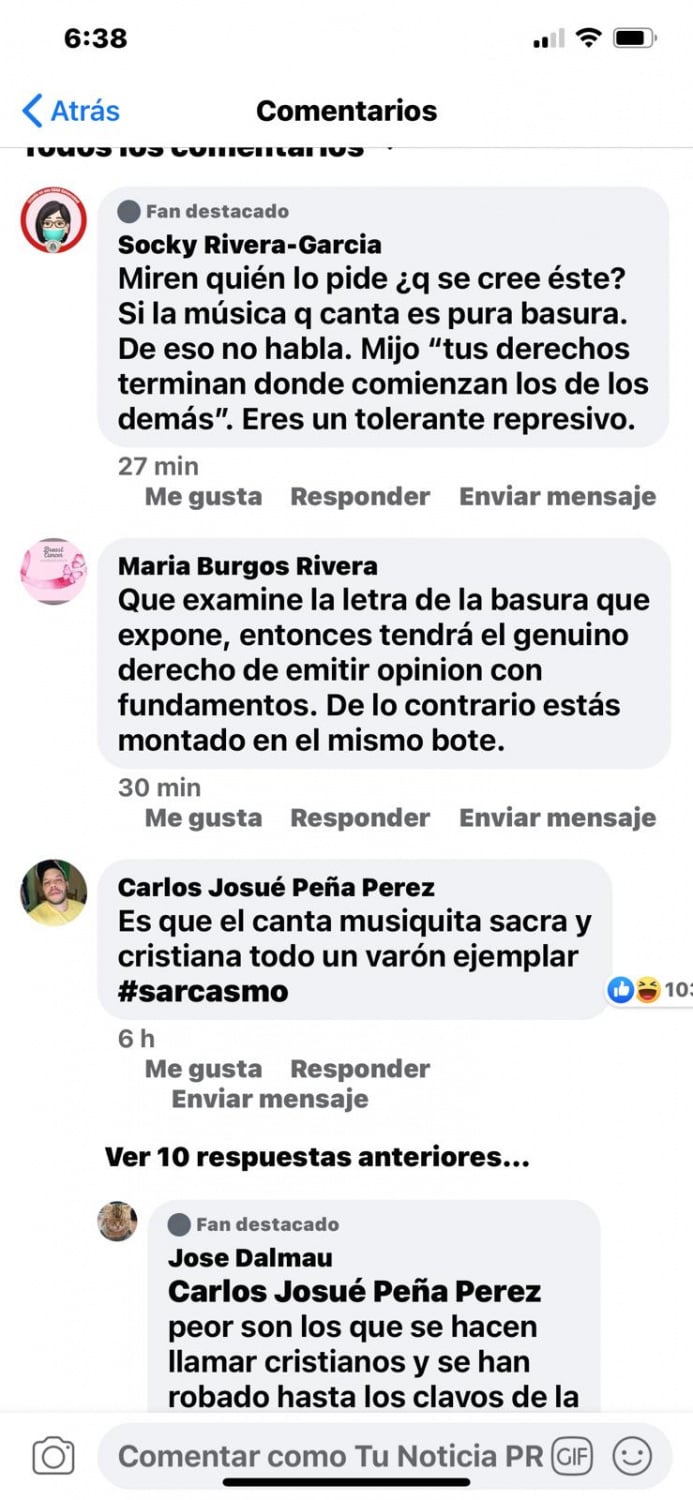The width and height of the screenshot is (693, 1500).
Task: Like Carlos Josué Peña Perez's comment
Action: [203, 1068]
